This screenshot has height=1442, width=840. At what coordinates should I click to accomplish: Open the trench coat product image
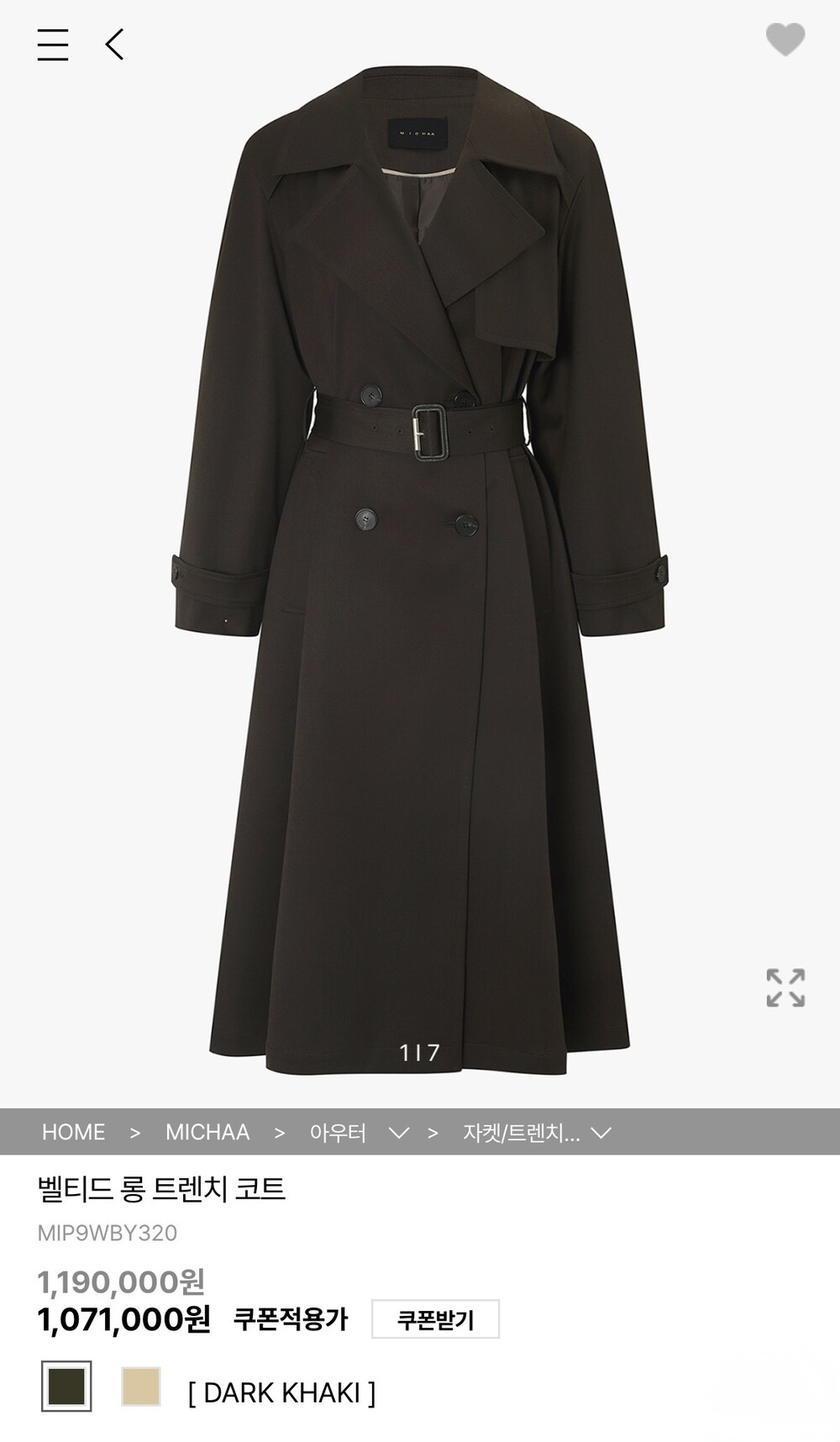point(420,571)
